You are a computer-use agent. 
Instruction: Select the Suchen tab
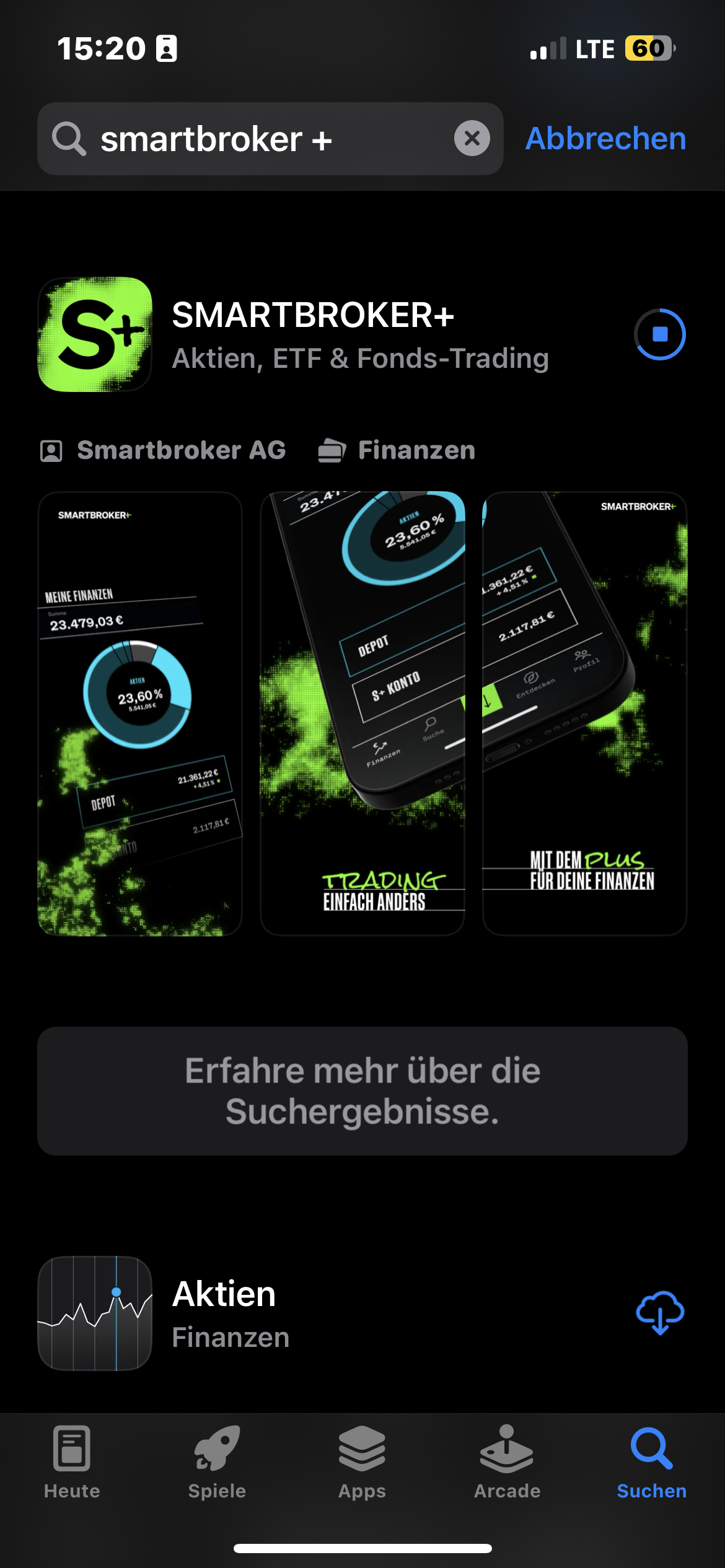click(x=651, y=1461)
